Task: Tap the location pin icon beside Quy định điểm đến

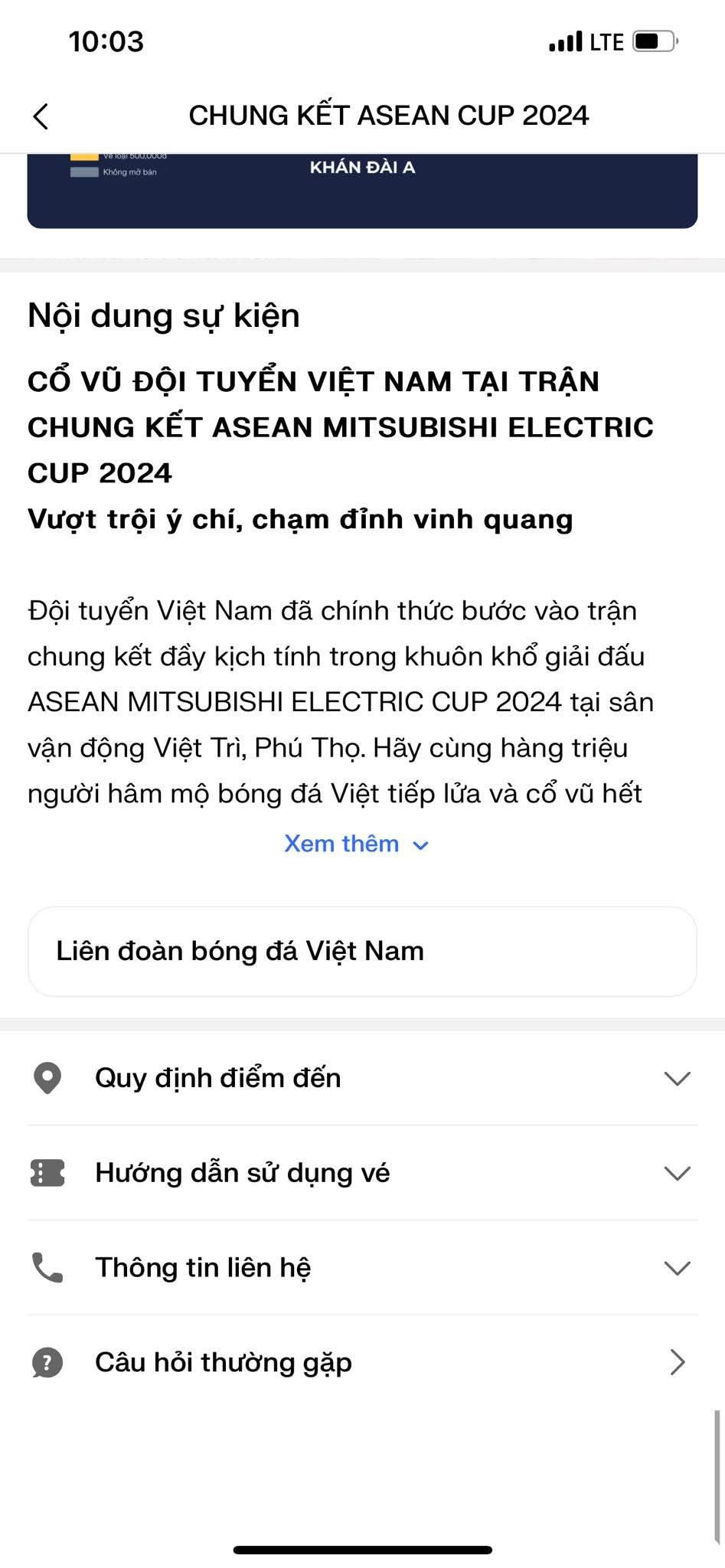Action: [x=47, y=1077]
